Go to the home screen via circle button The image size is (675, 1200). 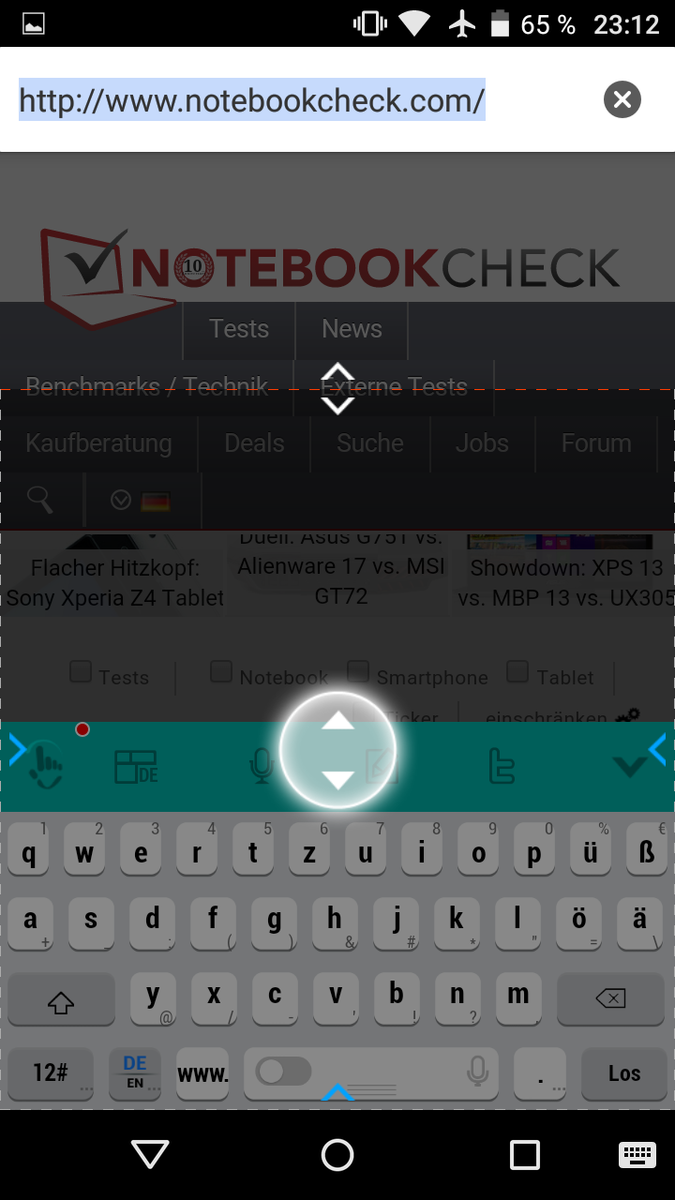(337, 1155)
